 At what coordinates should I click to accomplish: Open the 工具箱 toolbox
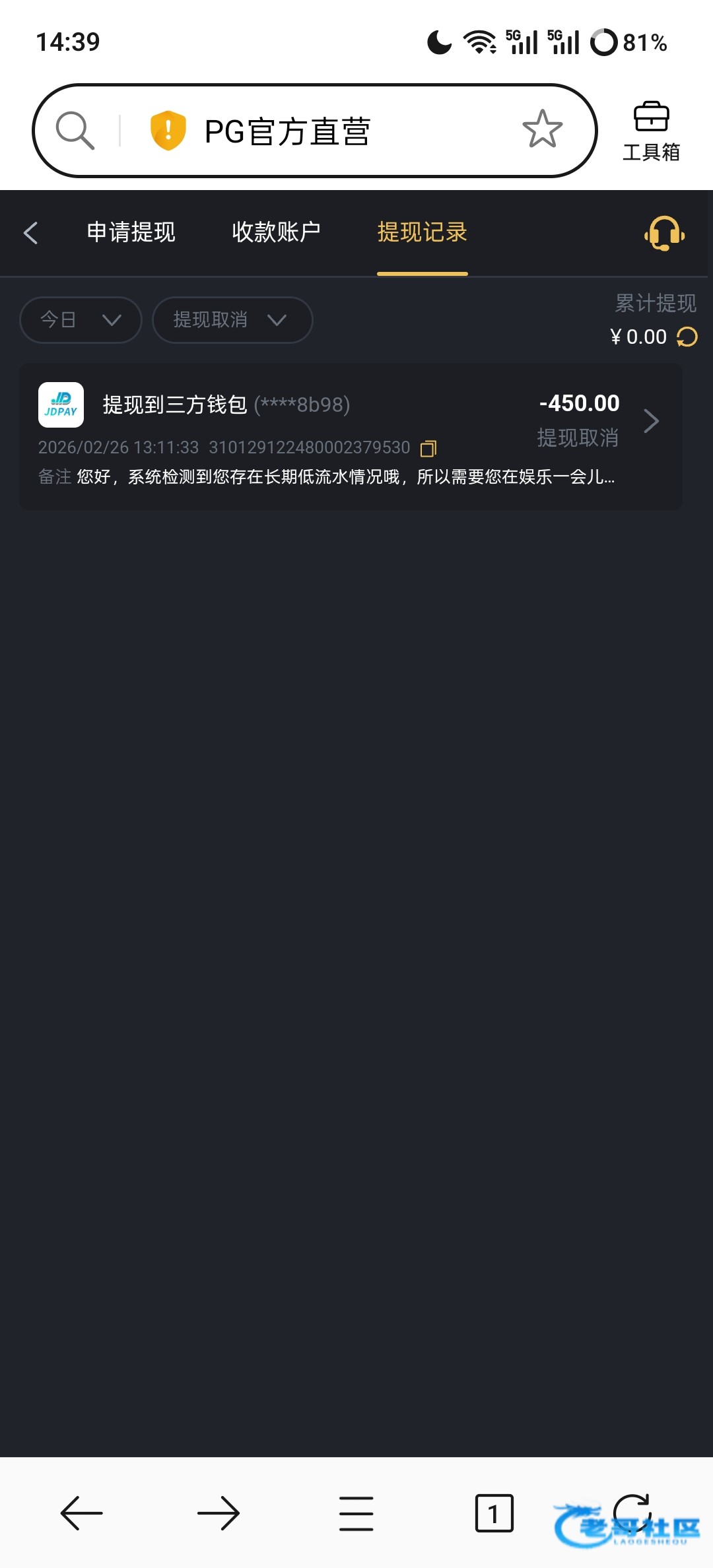point(651,131)
